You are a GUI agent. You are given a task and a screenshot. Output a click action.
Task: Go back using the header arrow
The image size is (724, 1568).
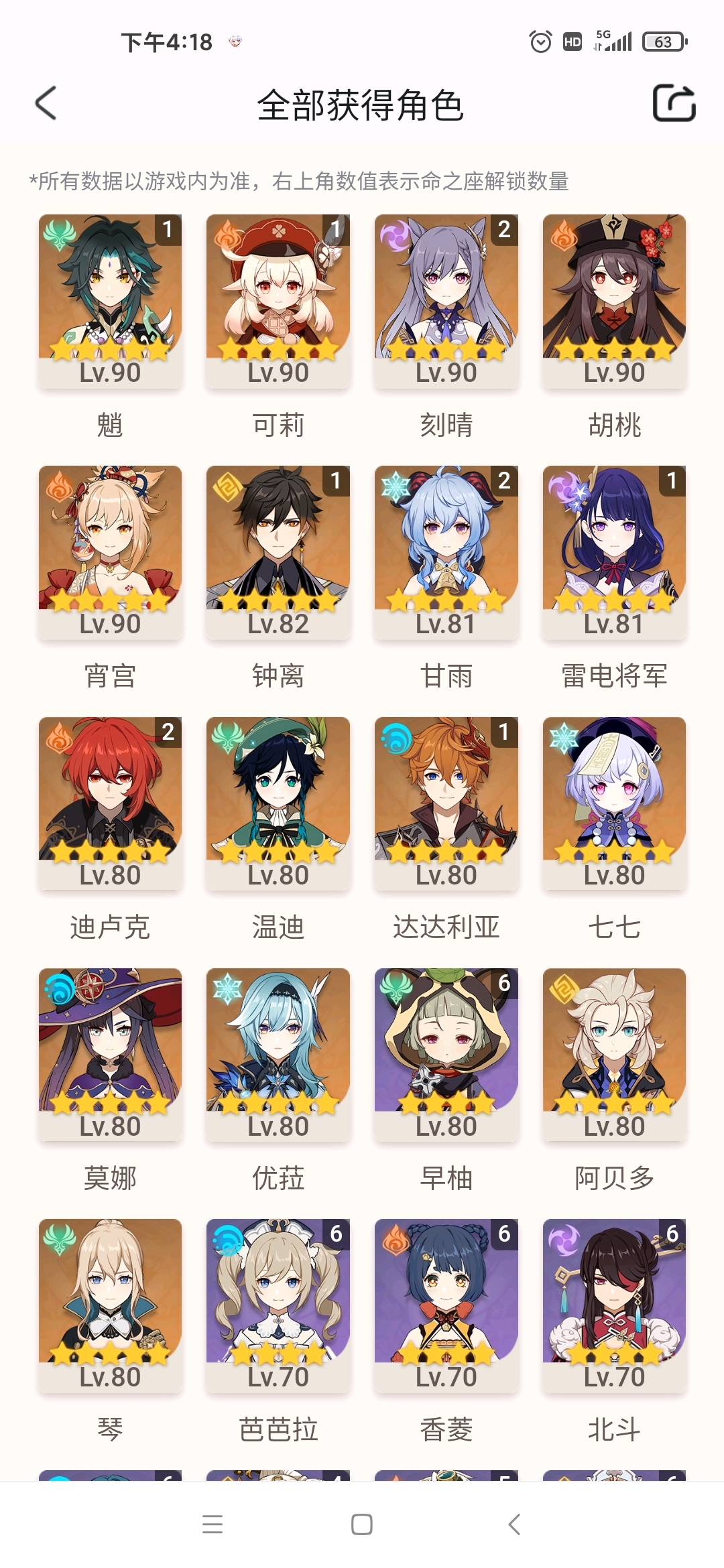46,104
